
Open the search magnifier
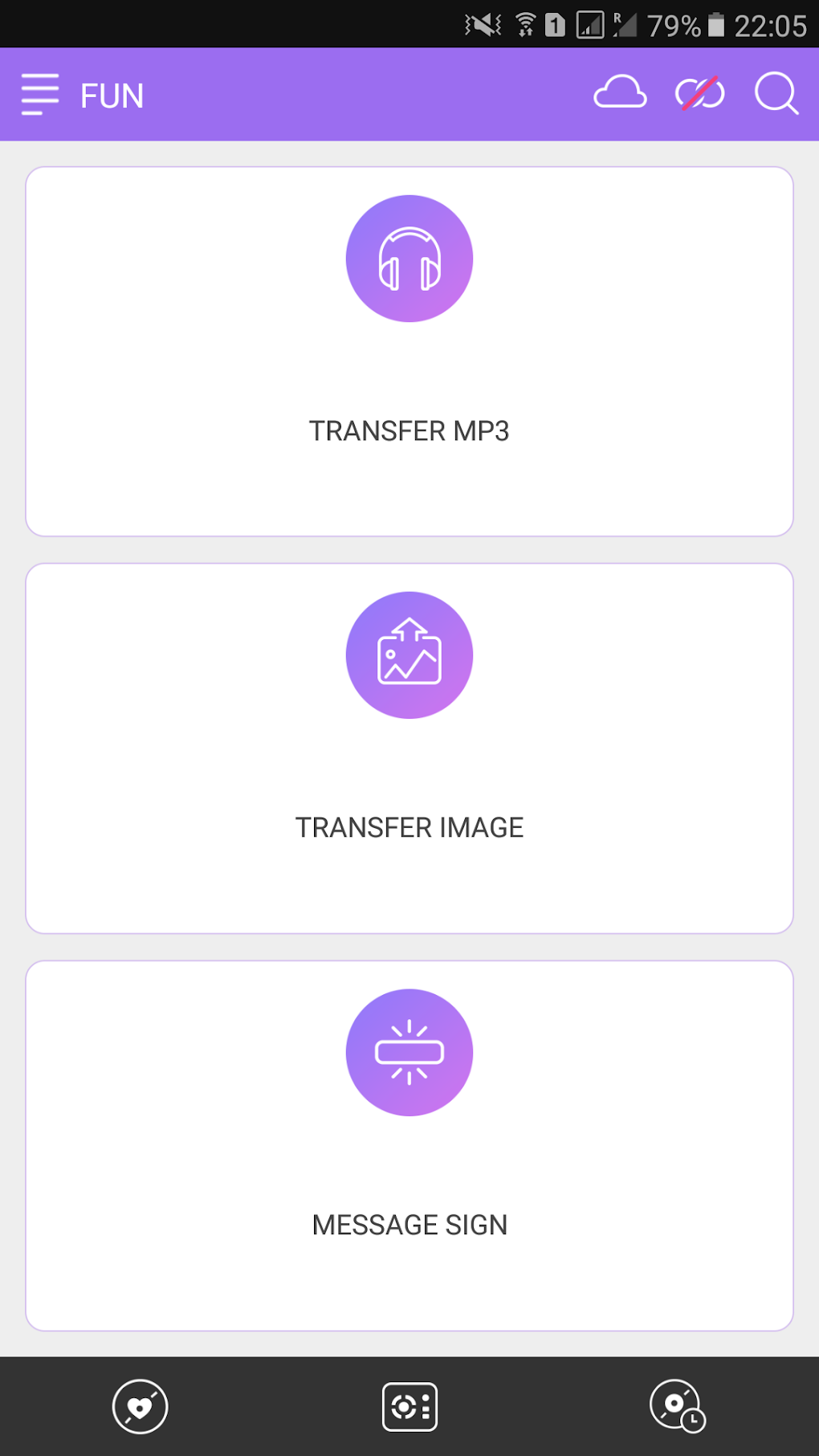click(776, 94)
